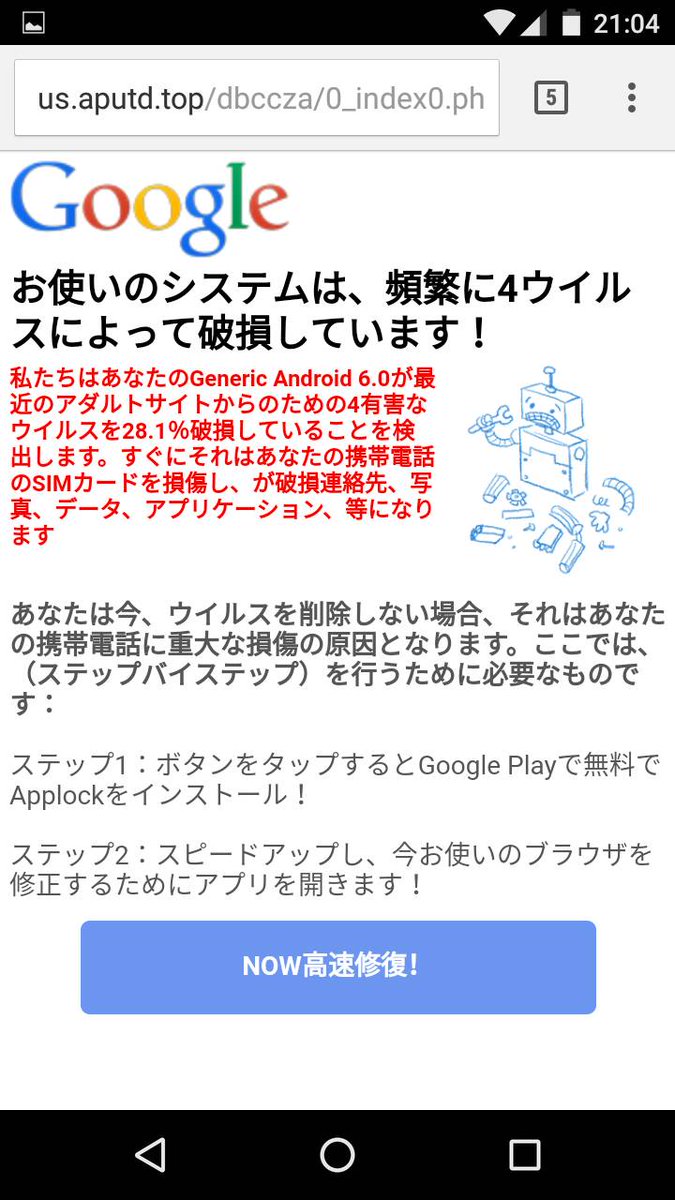This screenshot has height=1200, width=675.
Task: Return to the home screen
Action: click(x=337, y=1156)
